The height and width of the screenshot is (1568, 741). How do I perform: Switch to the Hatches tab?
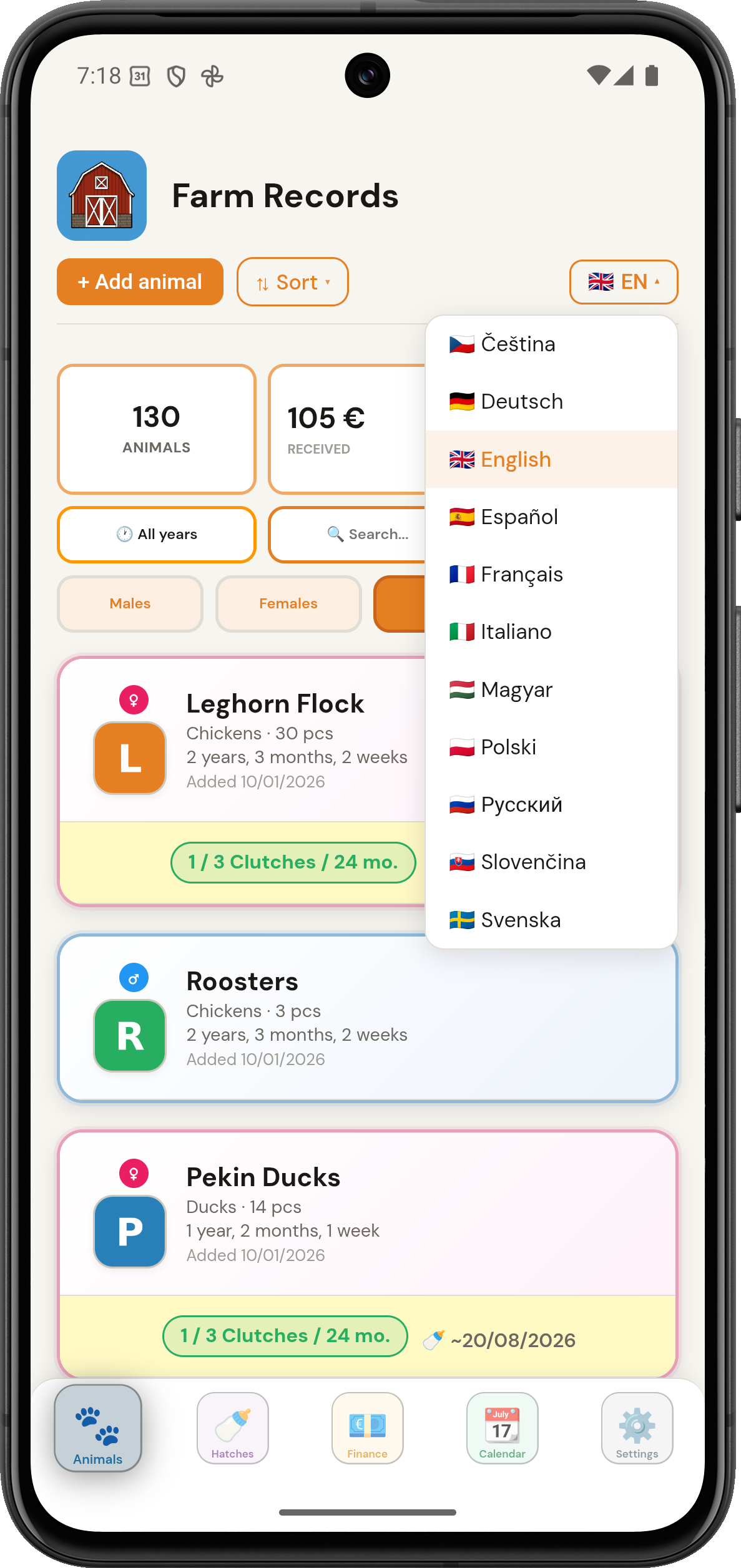(x=233, y=1428)
